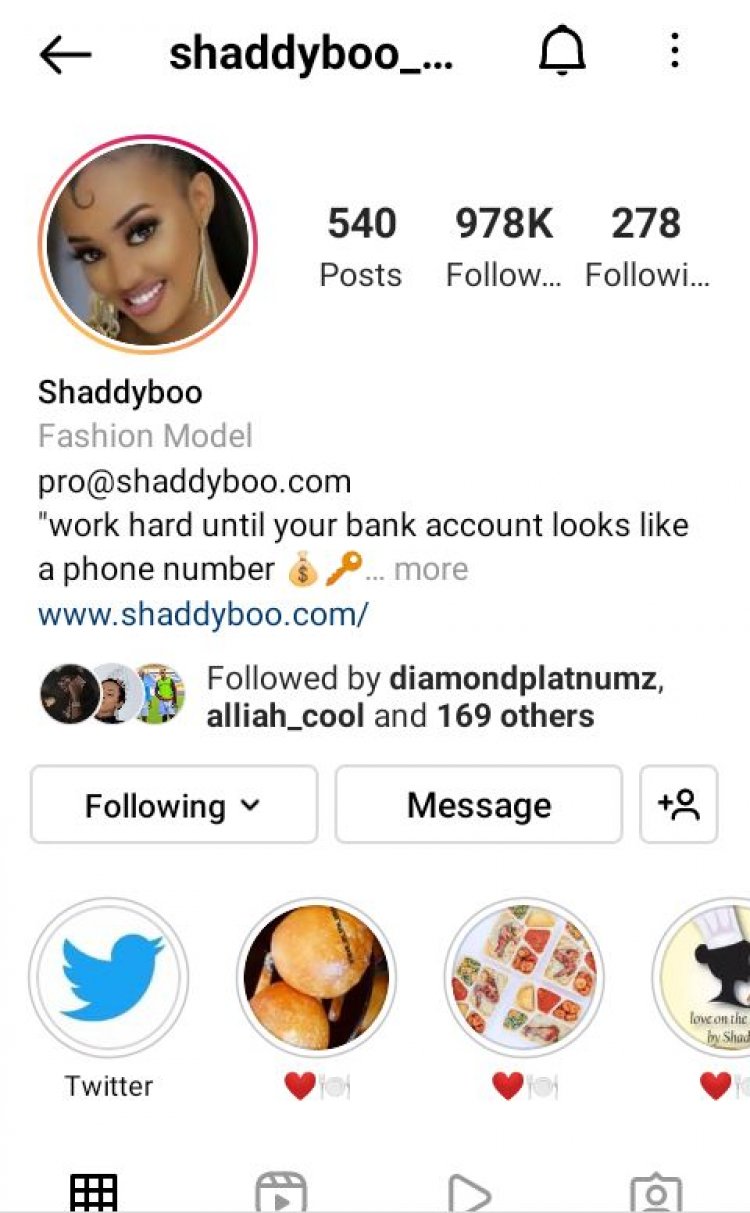Open the Following dropdown button
This screenshot has height=1213, width=750.
pos(174,805)
